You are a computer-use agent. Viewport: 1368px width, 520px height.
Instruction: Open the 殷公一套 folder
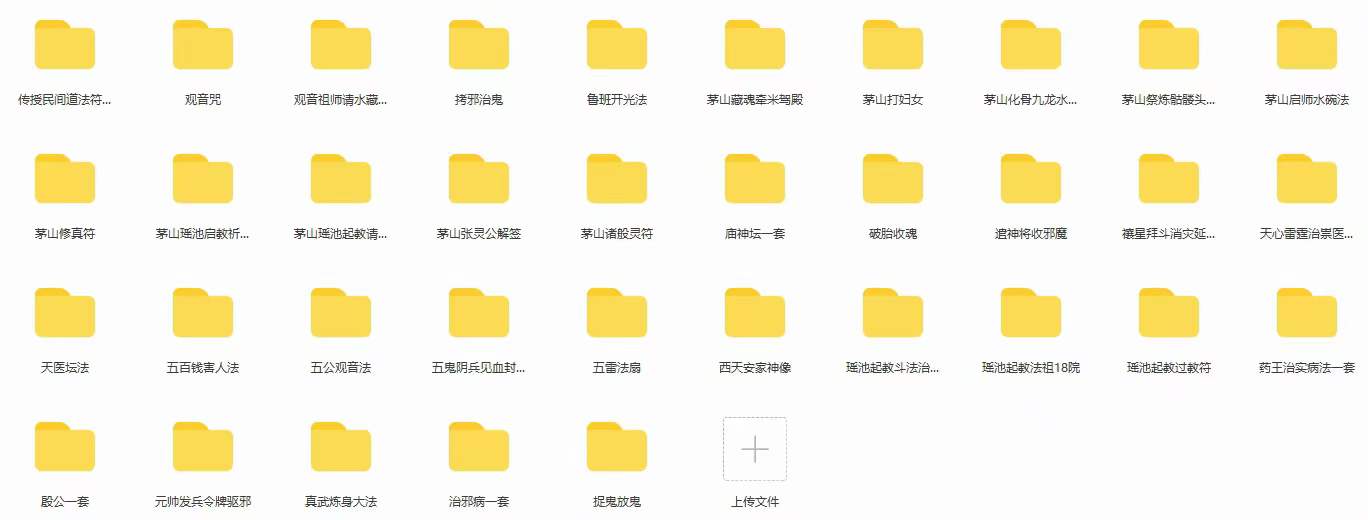tap(65, 447)
